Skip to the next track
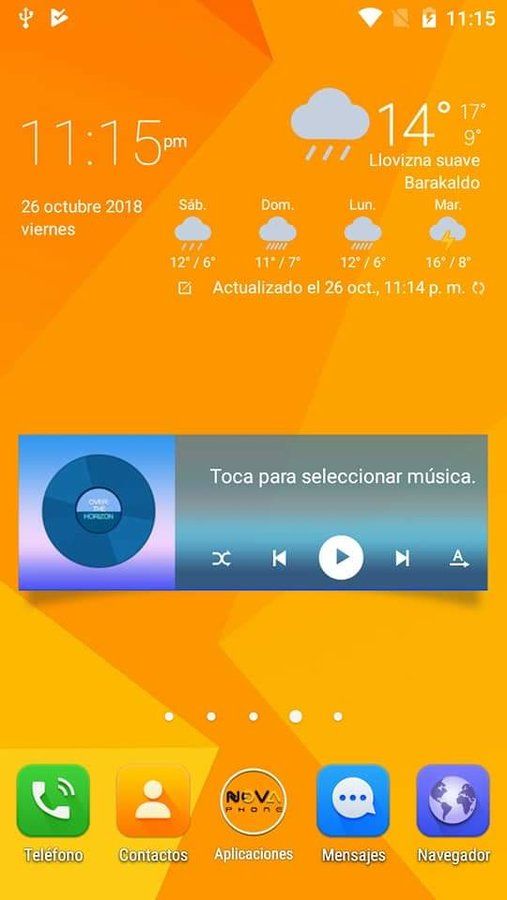Viewport: 507px width, 900px height. coord(402,558)
